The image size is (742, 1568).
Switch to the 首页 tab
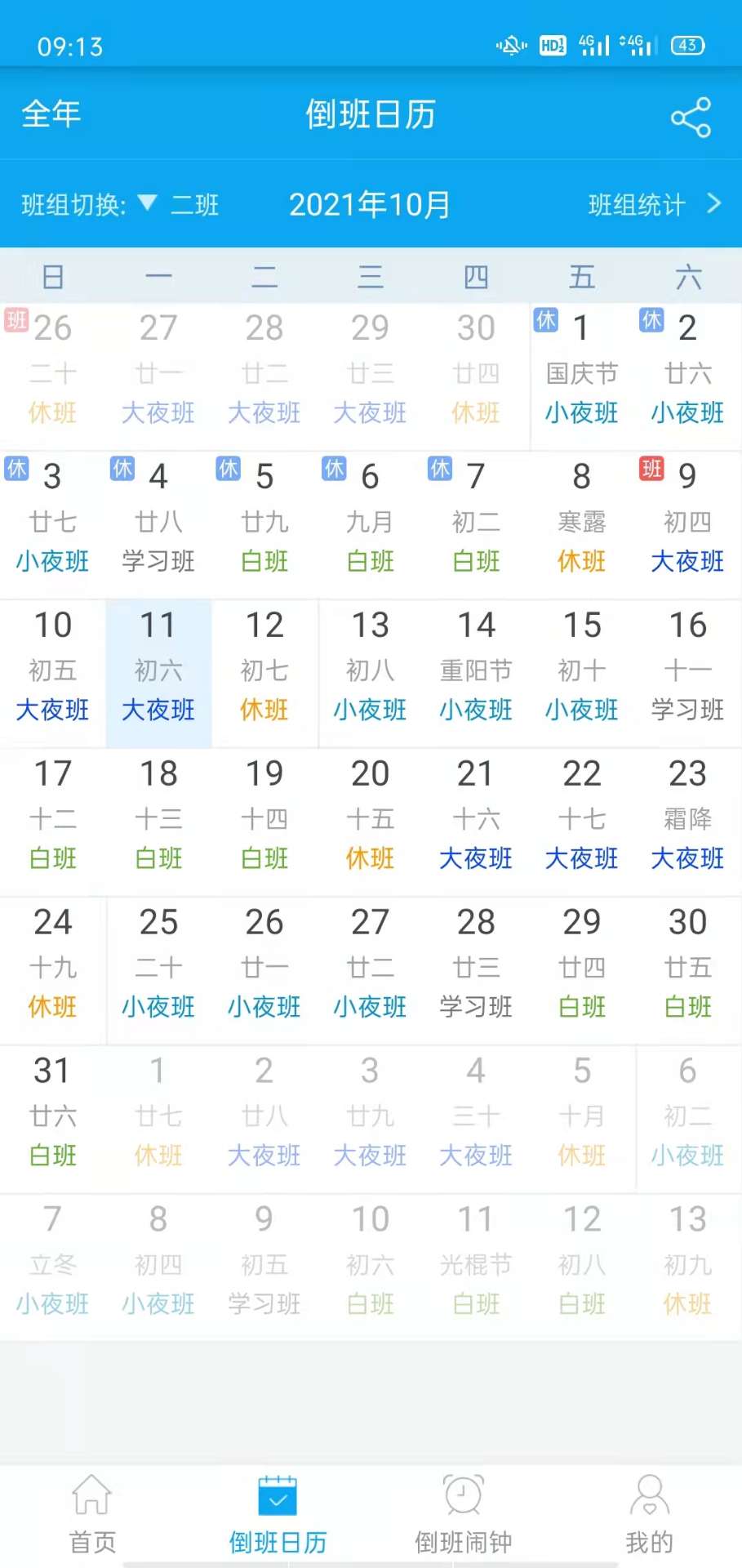[92, 1515]
